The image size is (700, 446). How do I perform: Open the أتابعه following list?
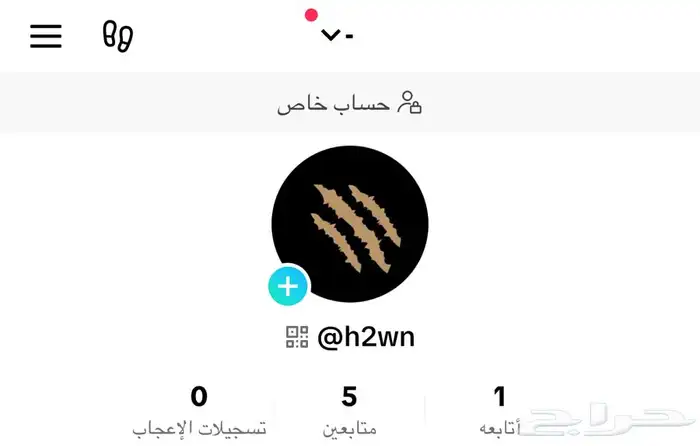(x=500, y=412)
